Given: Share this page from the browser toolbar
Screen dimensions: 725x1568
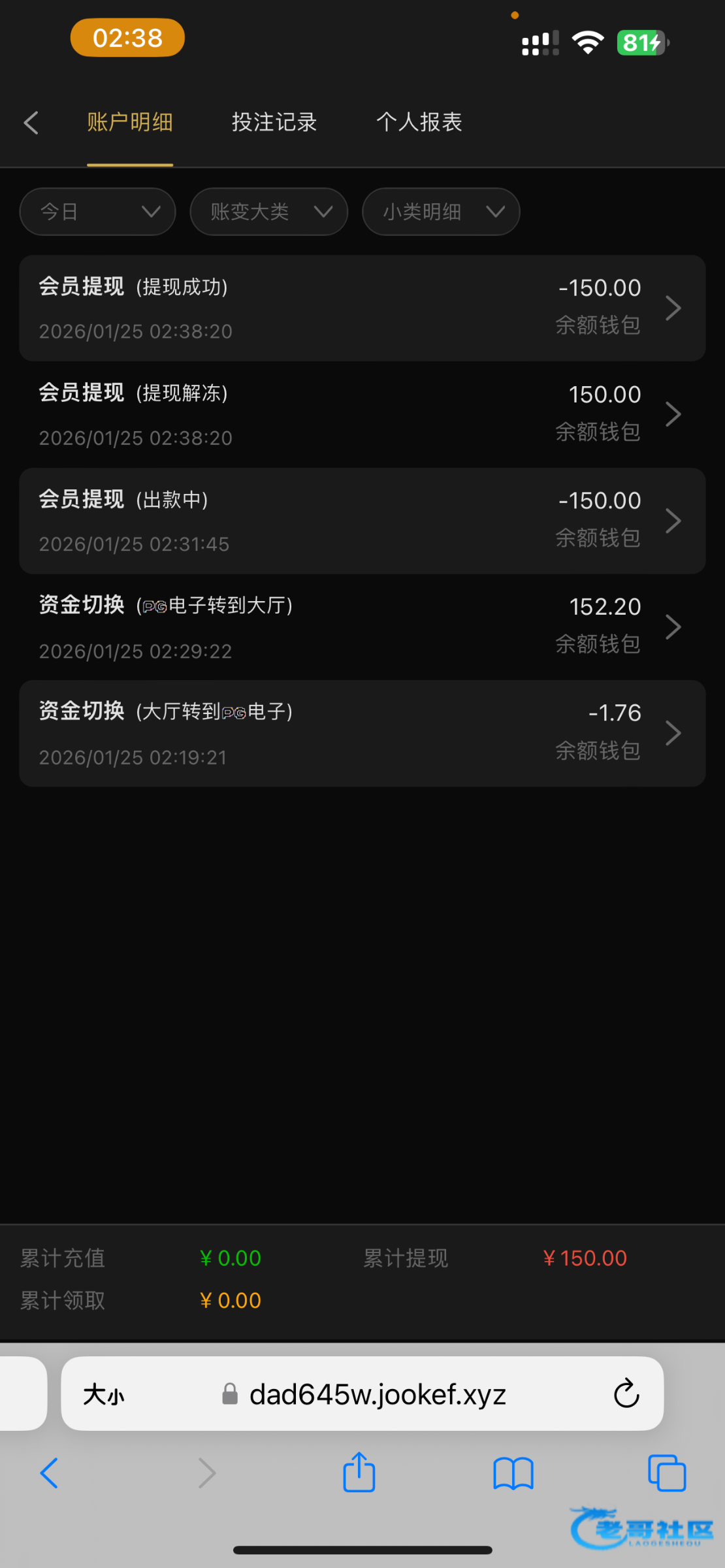Looking at the screenshot, I should (359, 1473).
